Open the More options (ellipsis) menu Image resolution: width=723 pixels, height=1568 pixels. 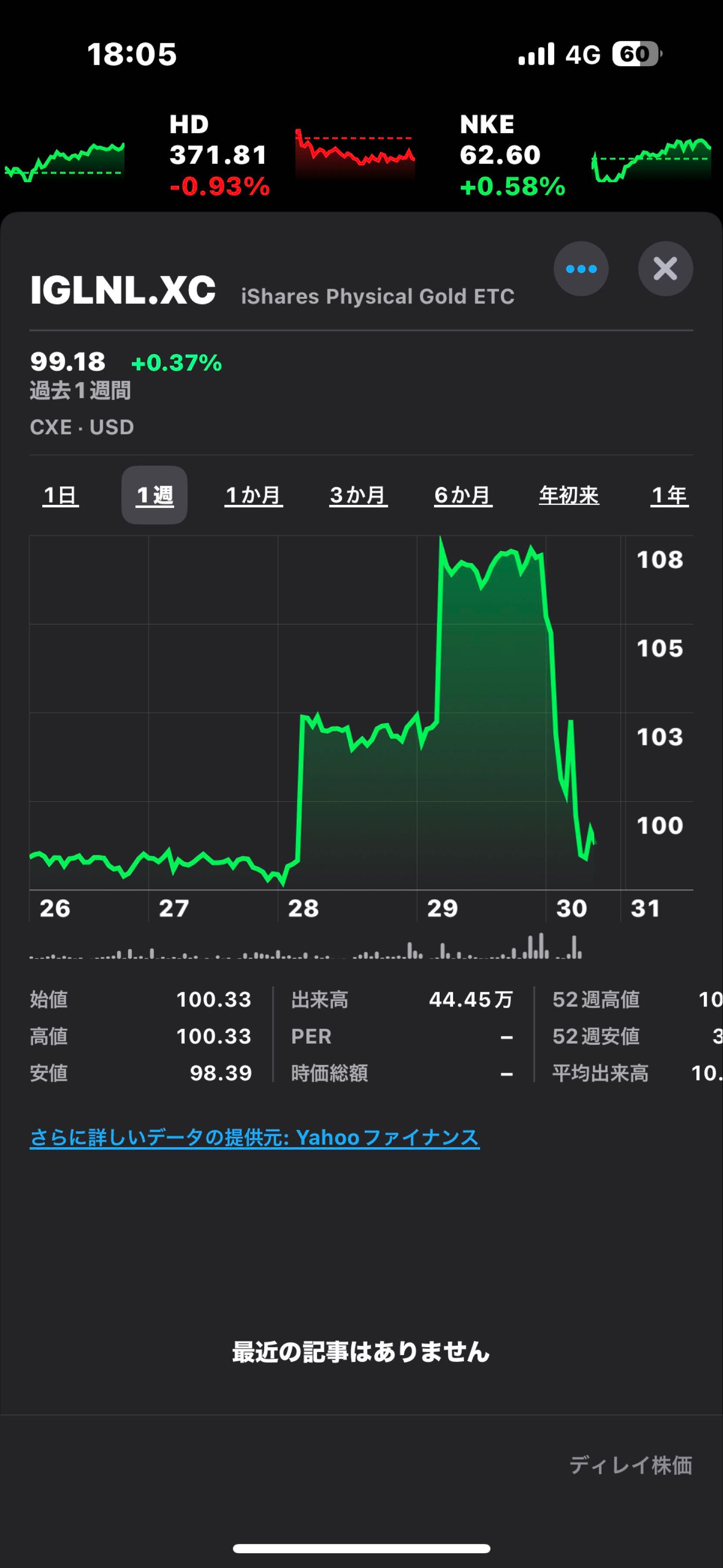click(x=581, y=268)
